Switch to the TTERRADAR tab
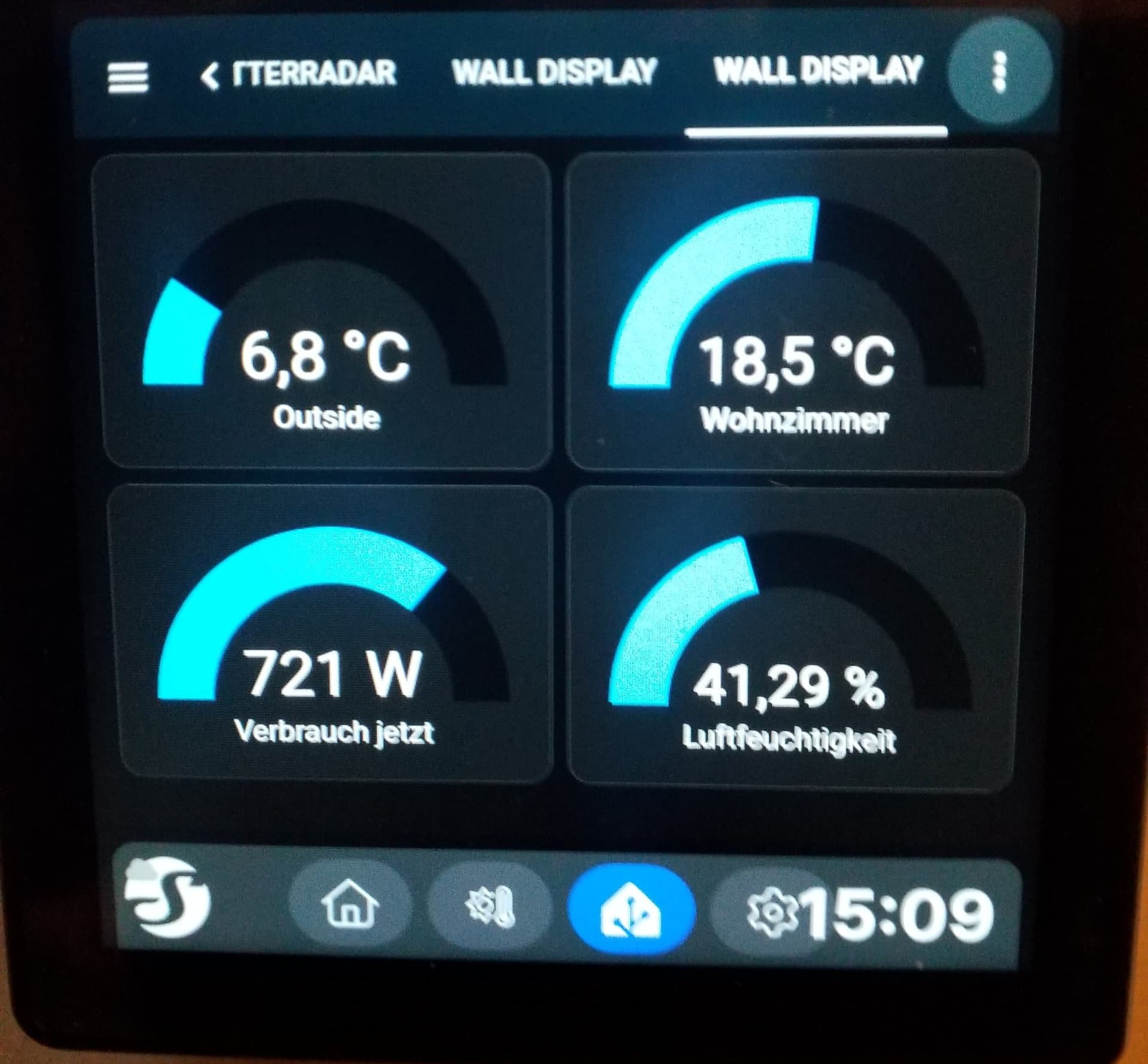This screenshot has height=1064, width=1148. click(315, 74)
